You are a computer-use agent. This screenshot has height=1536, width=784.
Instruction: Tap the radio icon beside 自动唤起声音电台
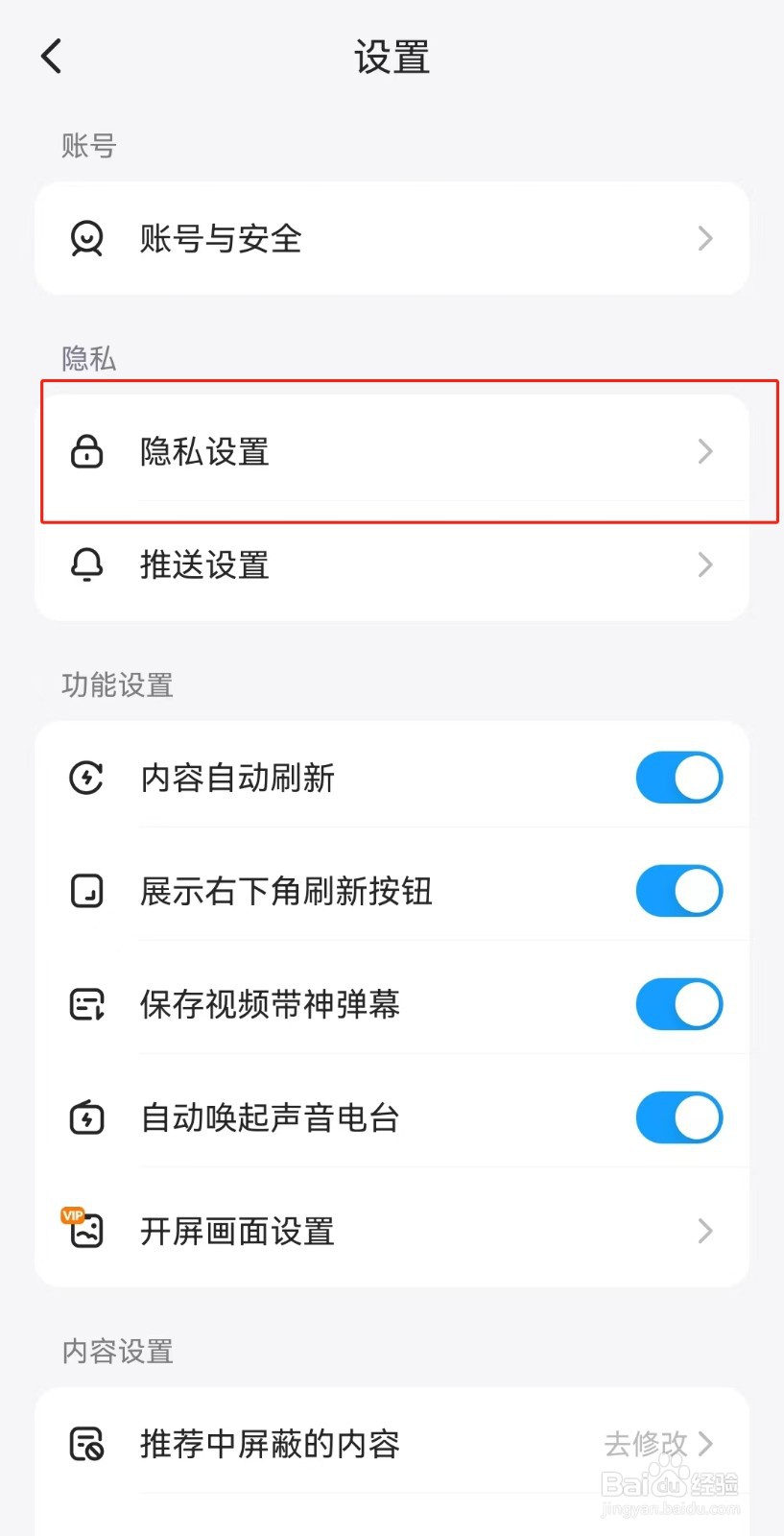[x=86, y=1117]
